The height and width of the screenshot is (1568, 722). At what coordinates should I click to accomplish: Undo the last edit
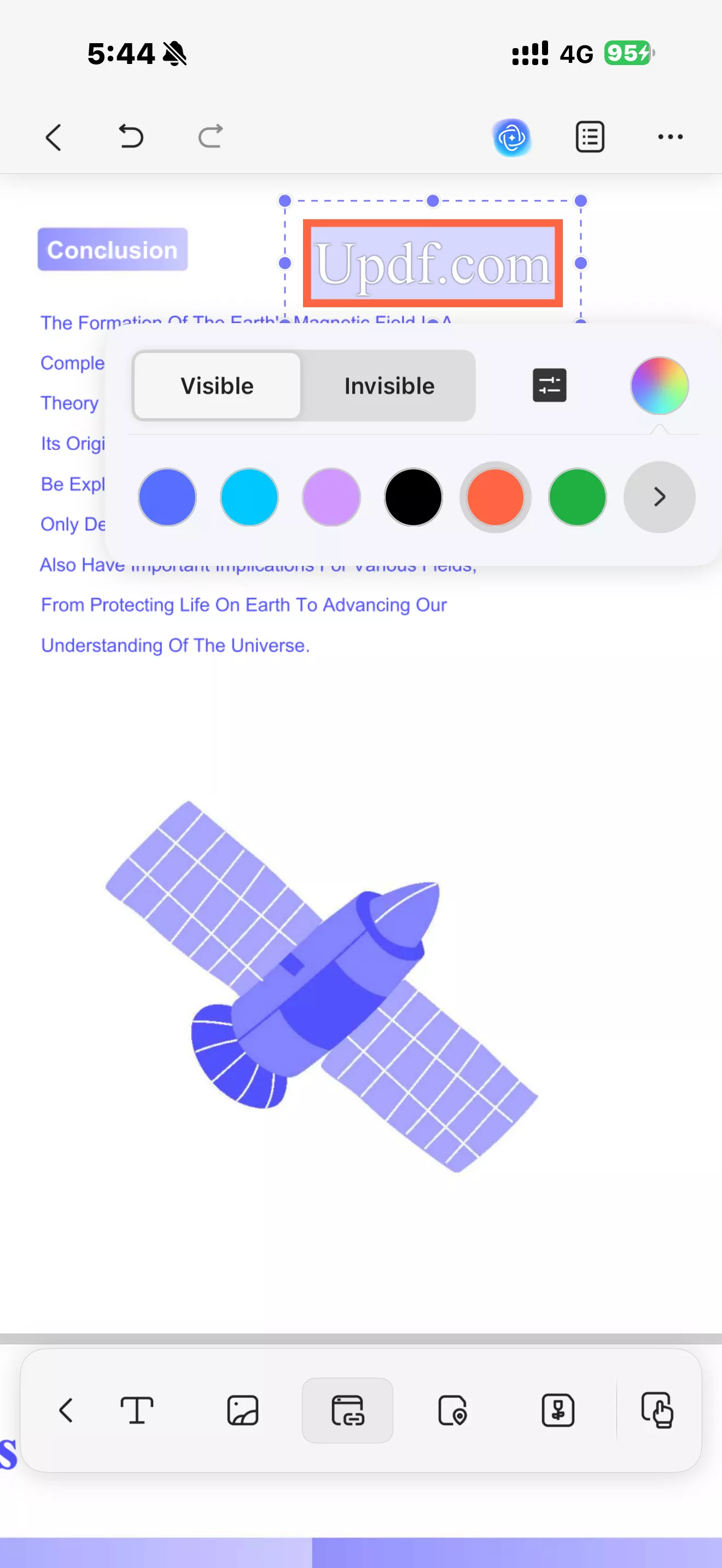(x=130, y=136)
